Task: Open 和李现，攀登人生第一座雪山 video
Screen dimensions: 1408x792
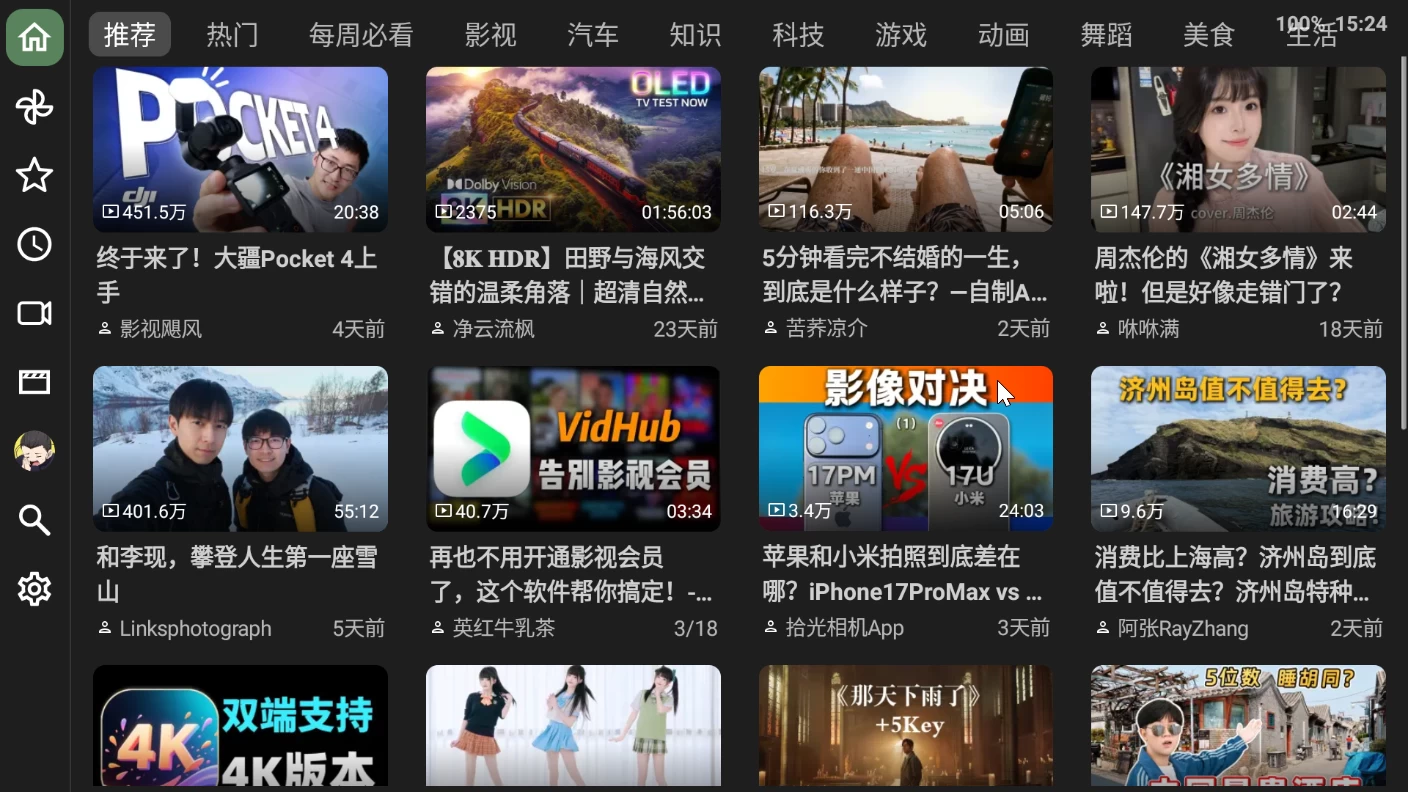Action: point(240,449)
